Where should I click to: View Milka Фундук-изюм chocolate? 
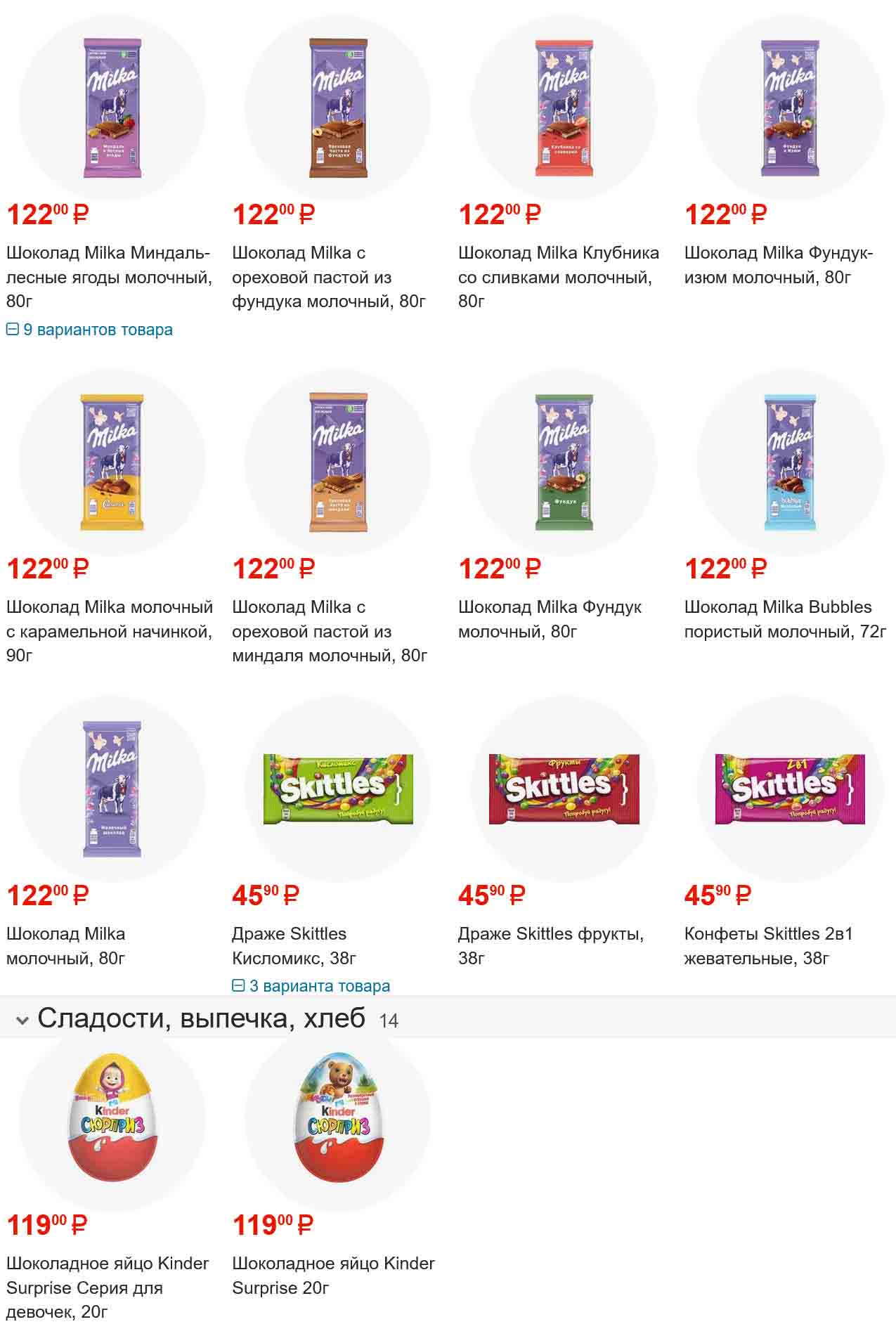point(778,265)
